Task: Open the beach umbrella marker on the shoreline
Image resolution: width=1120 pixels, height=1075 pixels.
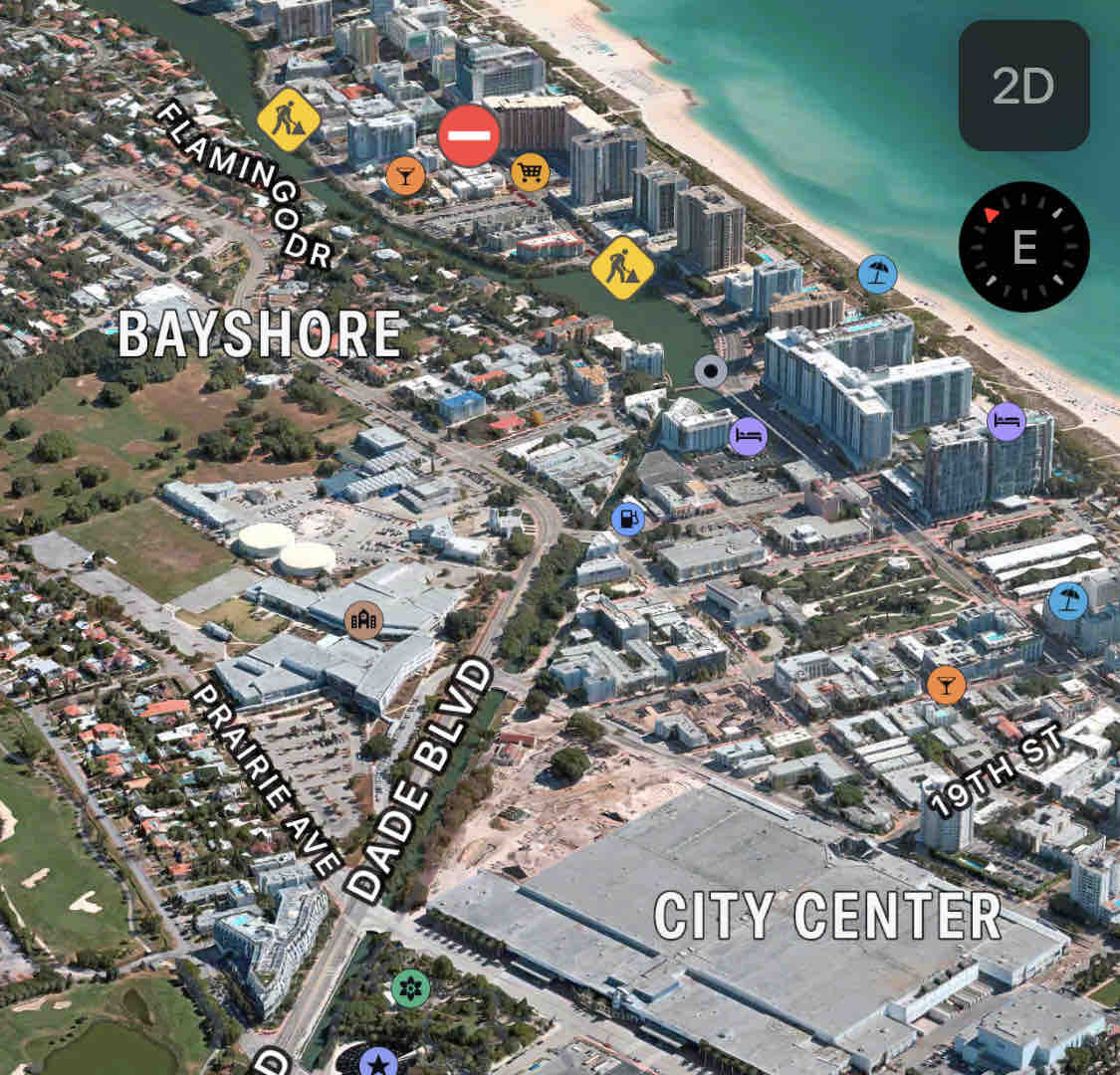Action: pyautogui.click(x=876, y=274)
